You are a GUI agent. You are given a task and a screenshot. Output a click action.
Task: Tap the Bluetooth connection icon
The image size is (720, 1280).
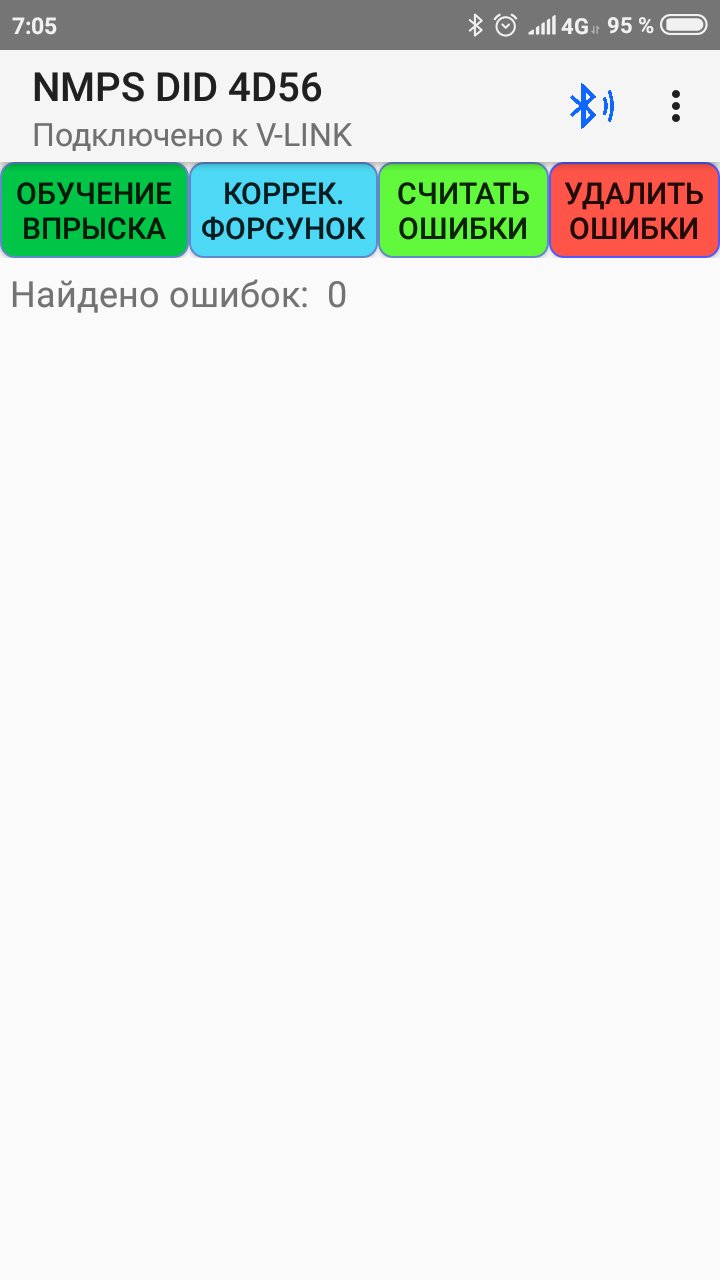click(x=590, y=106)
